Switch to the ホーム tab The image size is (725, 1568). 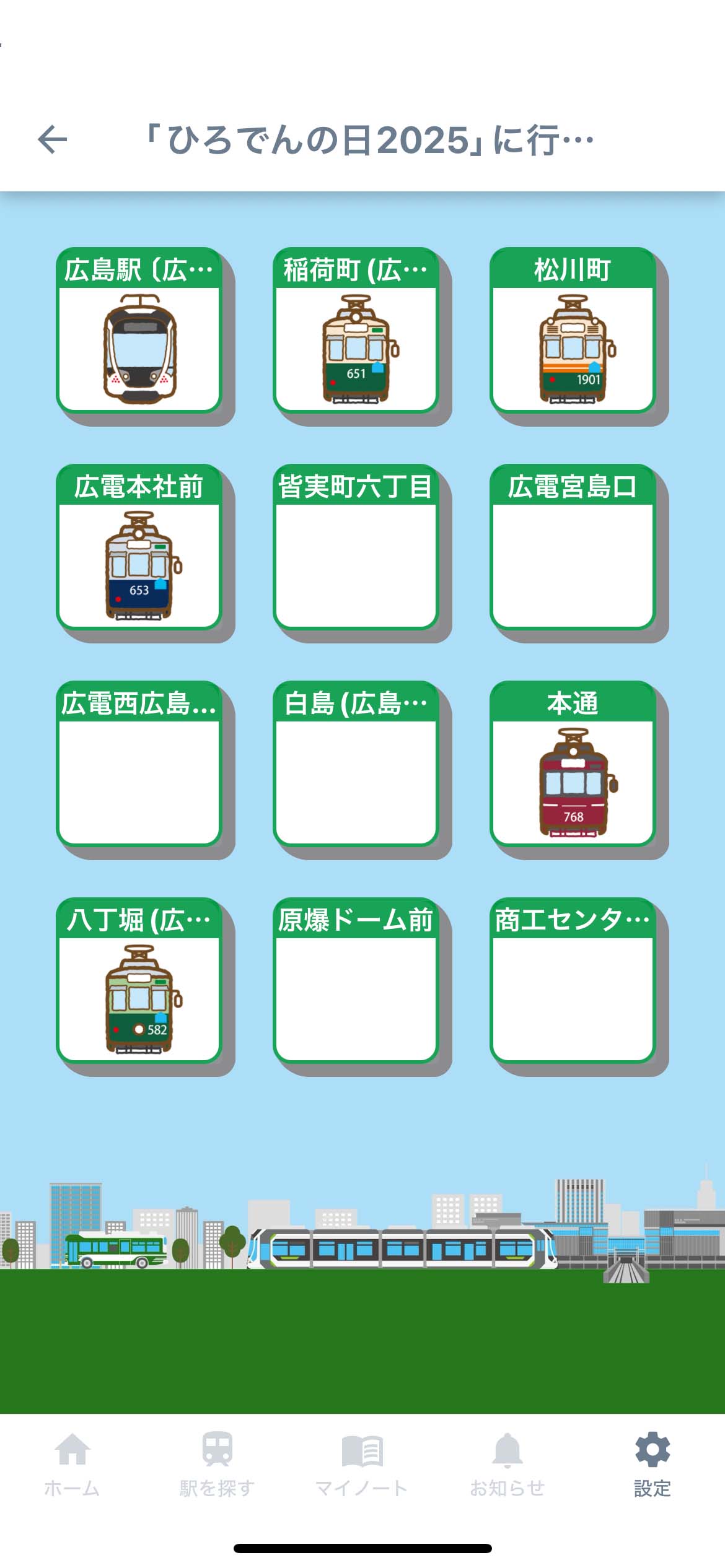point(72,1464)
